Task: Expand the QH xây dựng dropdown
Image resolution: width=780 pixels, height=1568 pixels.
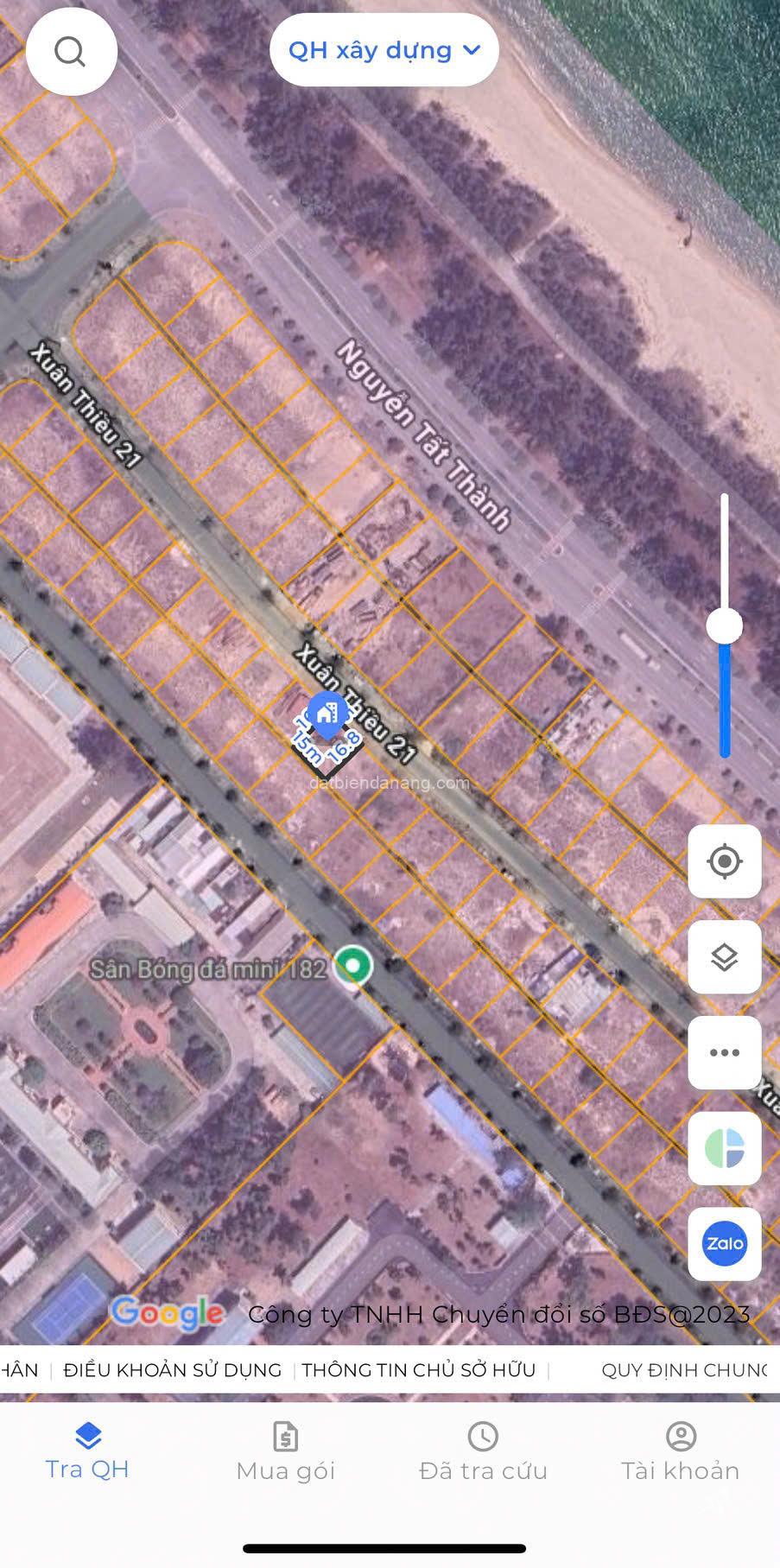Action: tap(384, 50)
